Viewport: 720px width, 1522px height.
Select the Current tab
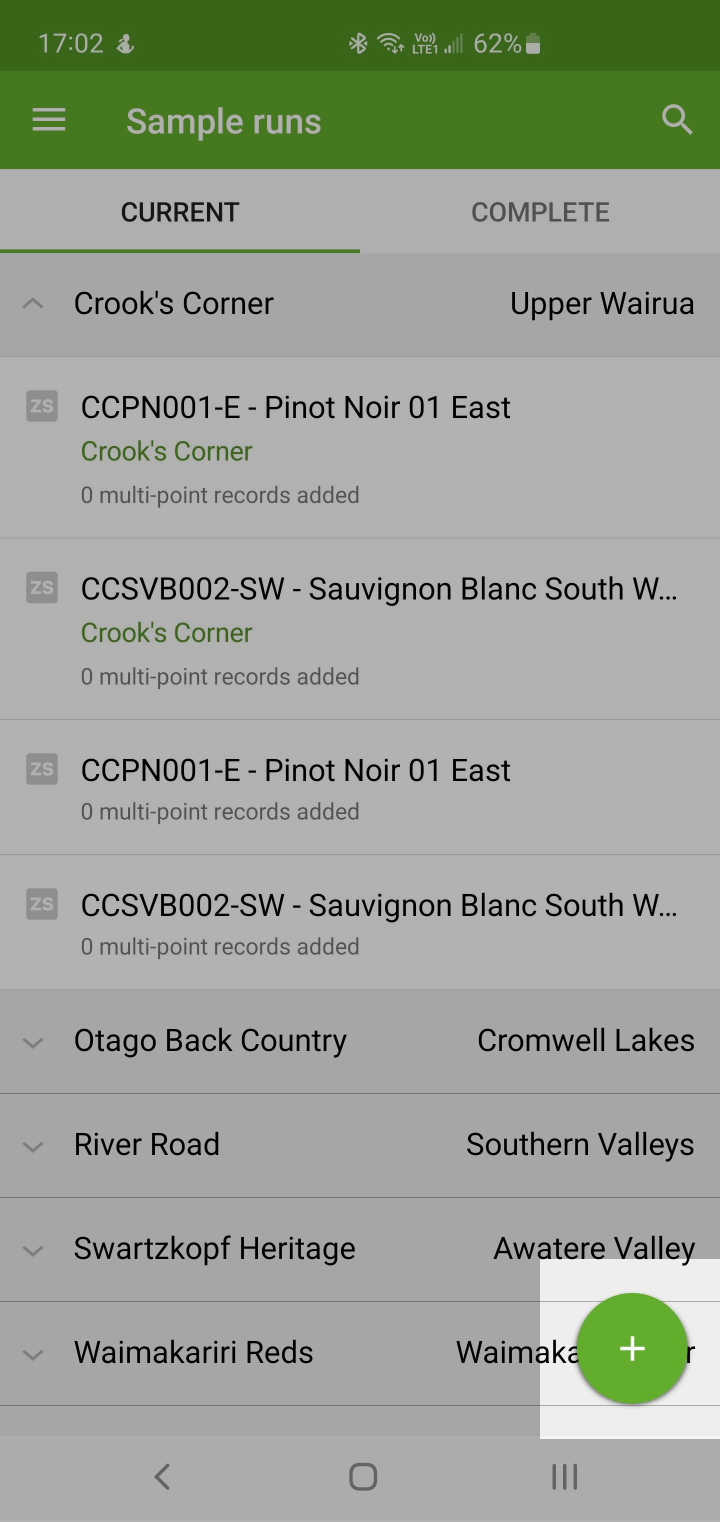coord(180,212)
